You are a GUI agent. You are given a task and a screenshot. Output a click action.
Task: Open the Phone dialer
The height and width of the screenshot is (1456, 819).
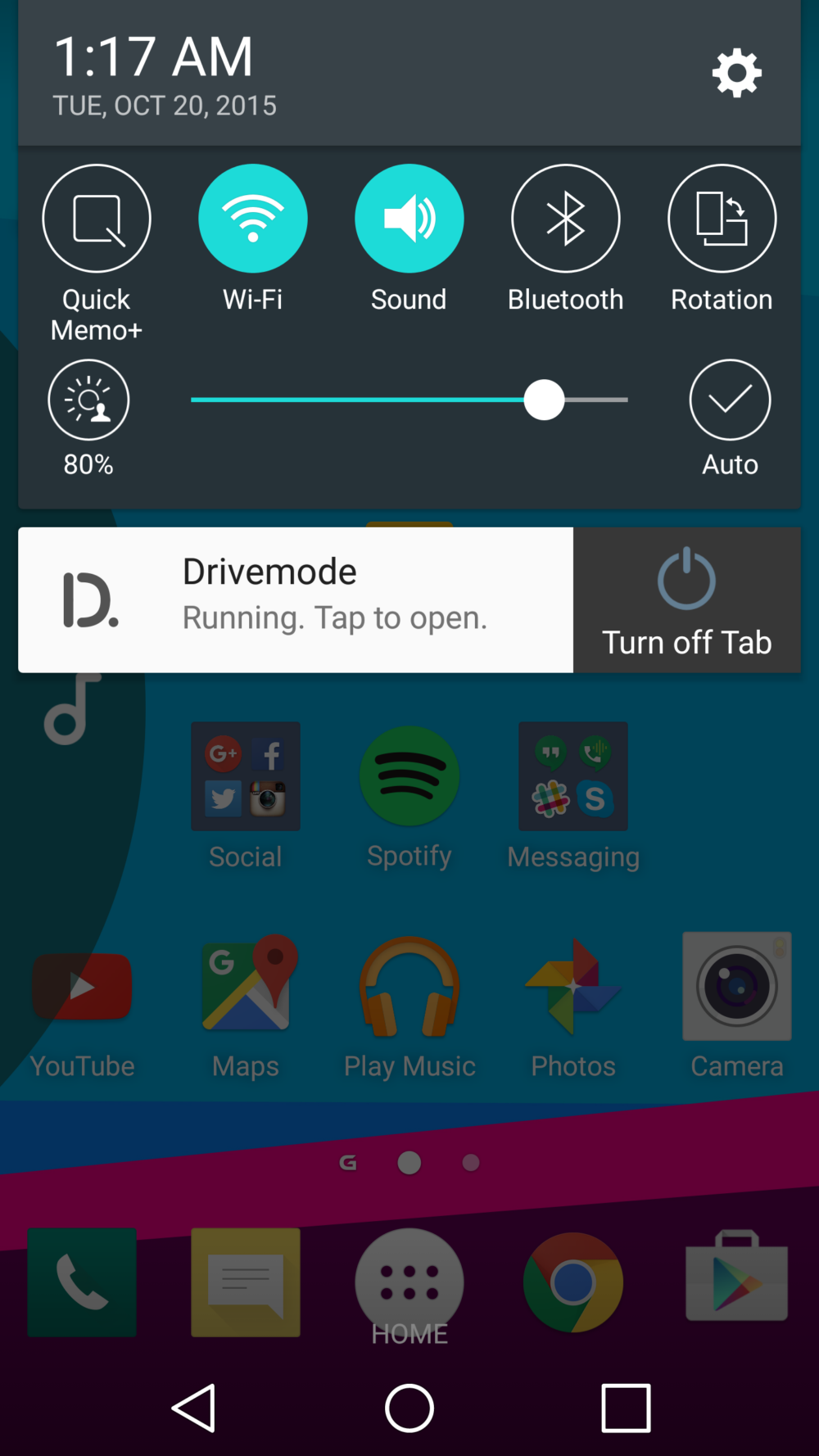(82, 1282)
